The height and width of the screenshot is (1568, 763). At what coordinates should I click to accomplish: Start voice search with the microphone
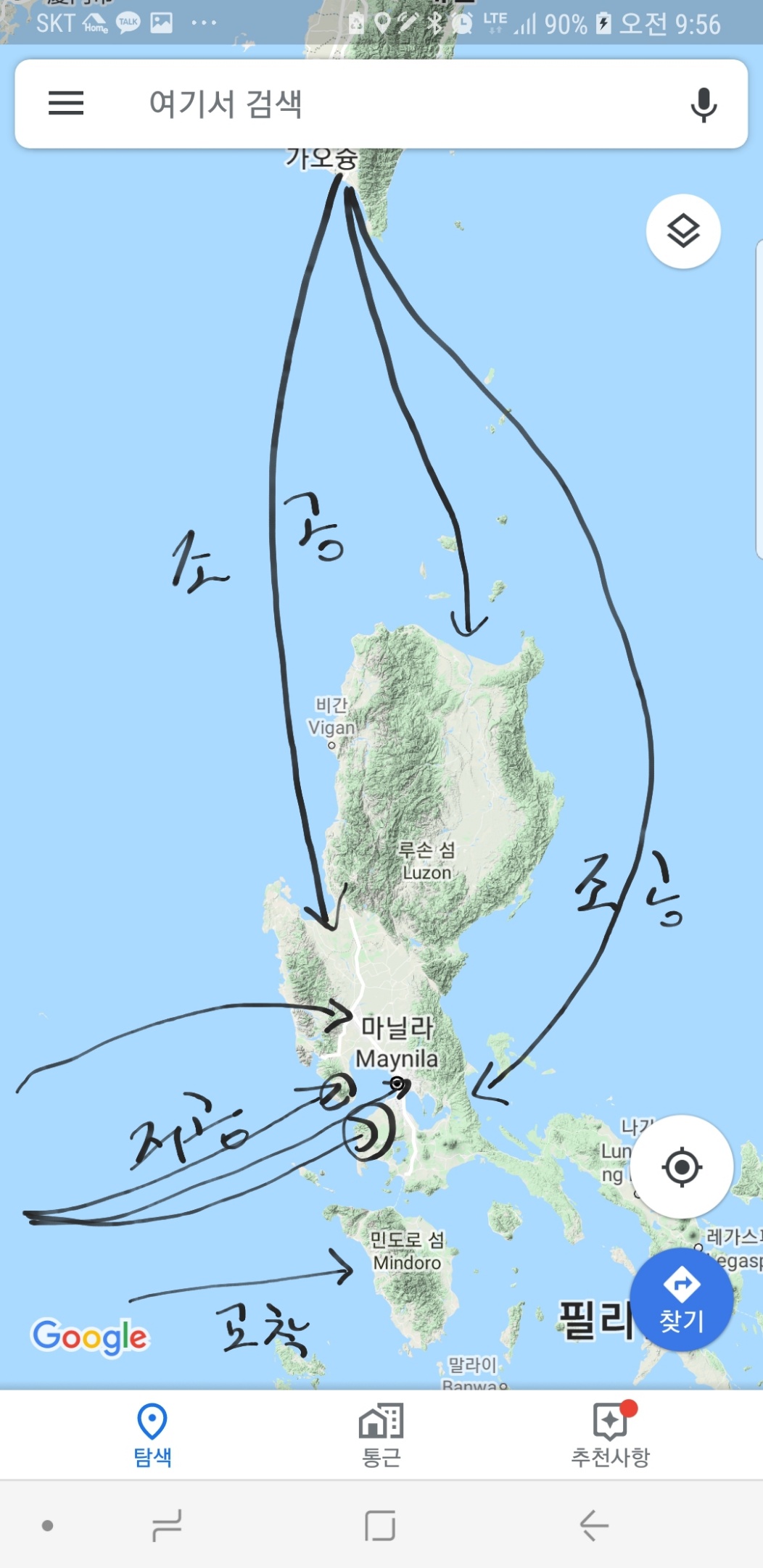[x=703, y=105]
